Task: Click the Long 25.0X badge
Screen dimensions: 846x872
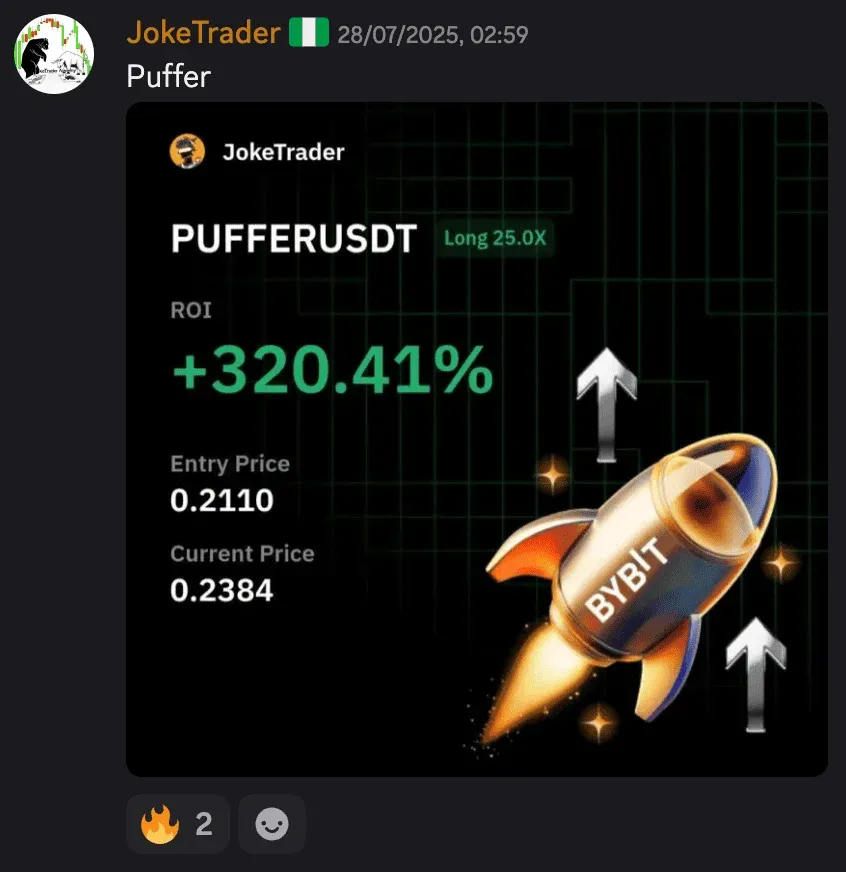Action: click(x=495, y=238)
